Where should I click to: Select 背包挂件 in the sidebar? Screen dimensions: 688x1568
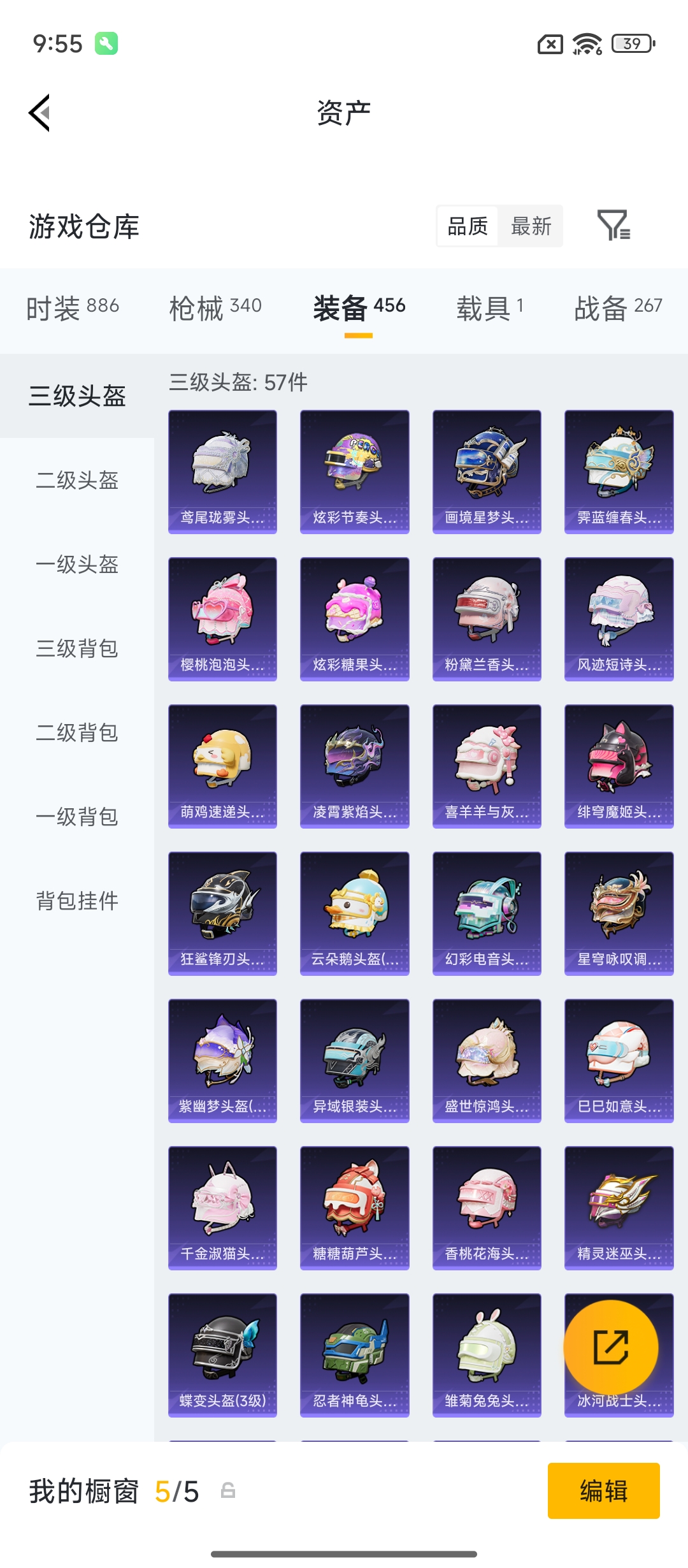(x=76, y=901)
